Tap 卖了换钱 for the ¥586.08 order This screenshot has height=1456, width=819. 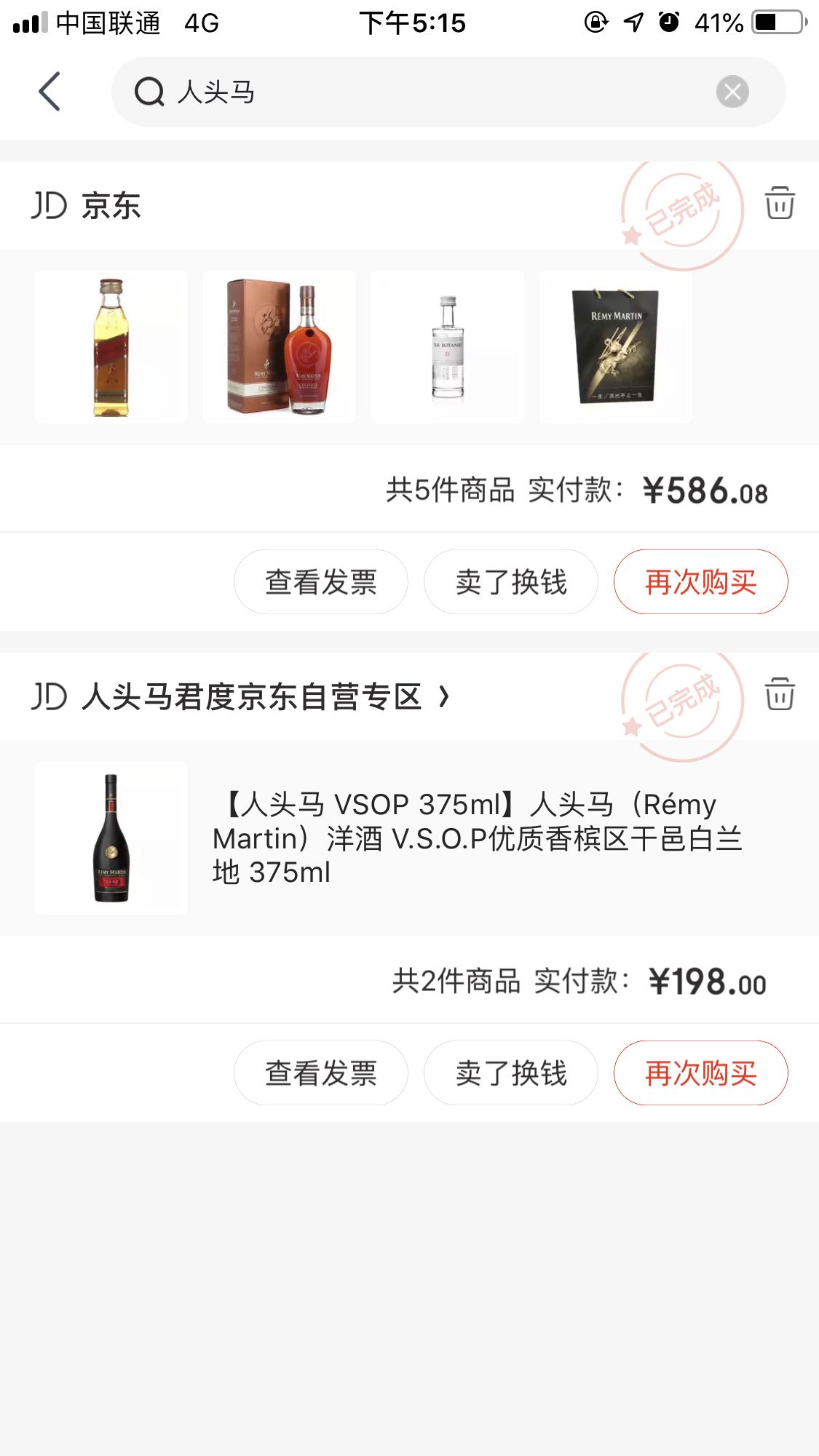(511, 582)
